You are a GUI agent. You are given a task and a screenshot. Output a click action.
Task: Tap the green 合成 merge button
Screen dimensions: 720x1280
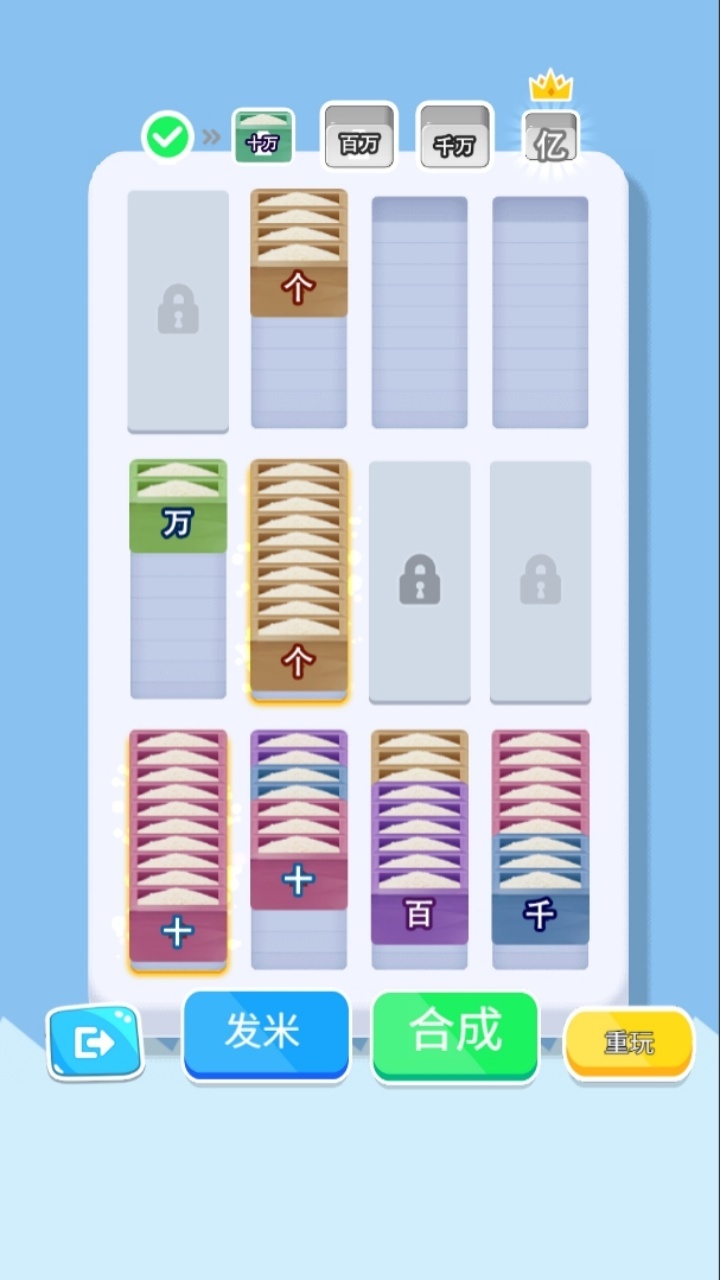pos(455,1034)
